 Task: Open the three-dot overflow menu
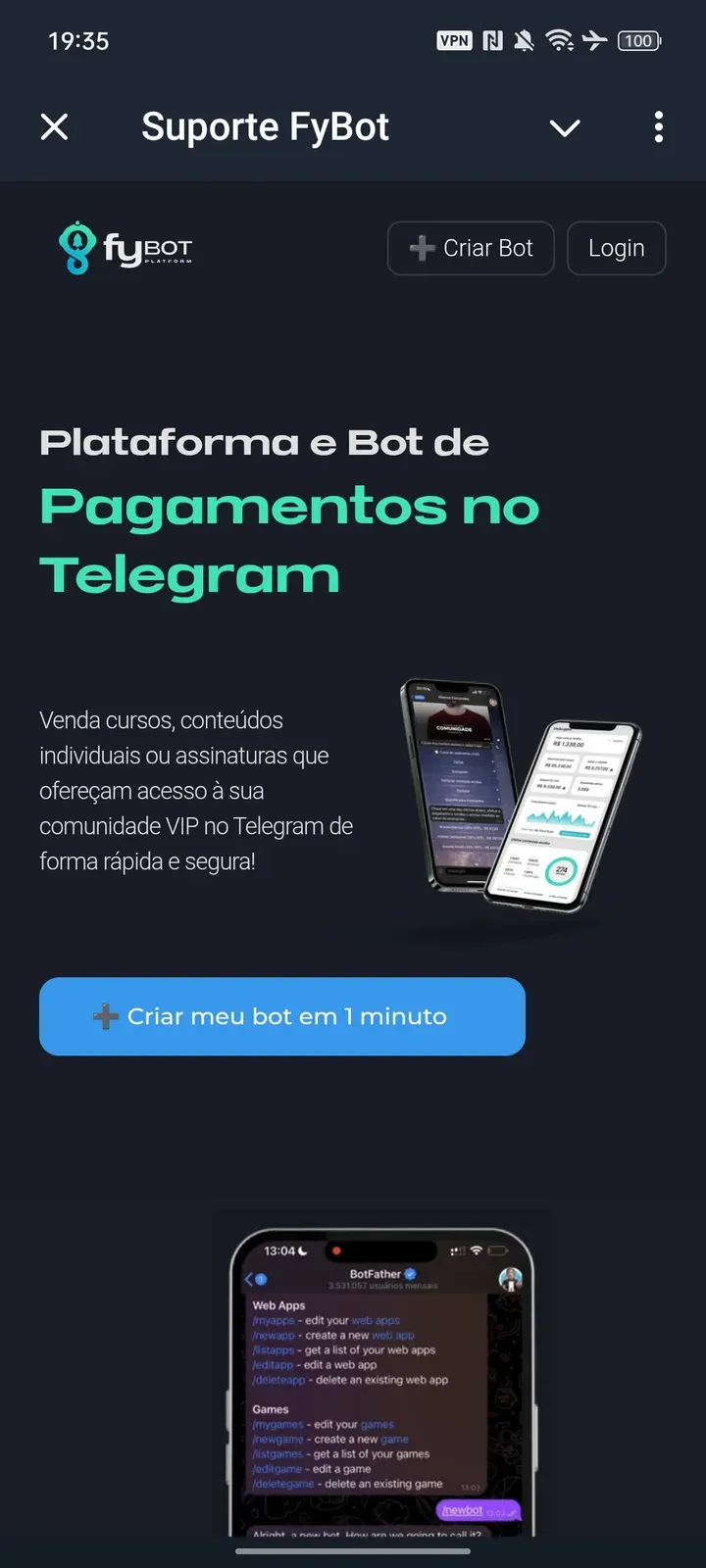click(658, 126)
